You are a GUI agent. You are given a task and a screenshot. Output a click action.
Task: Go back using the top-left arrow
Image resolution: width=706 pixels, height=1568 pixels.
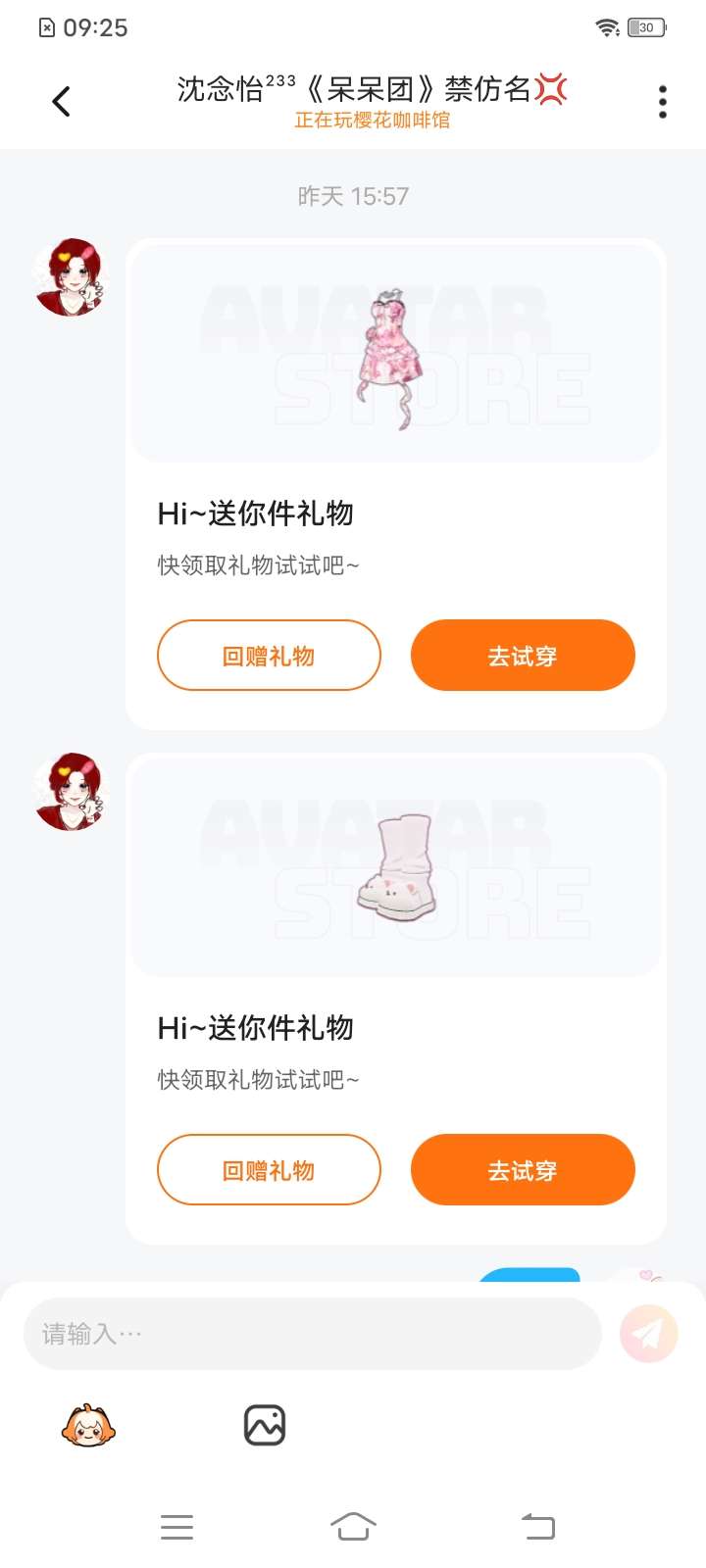(61, 101)
